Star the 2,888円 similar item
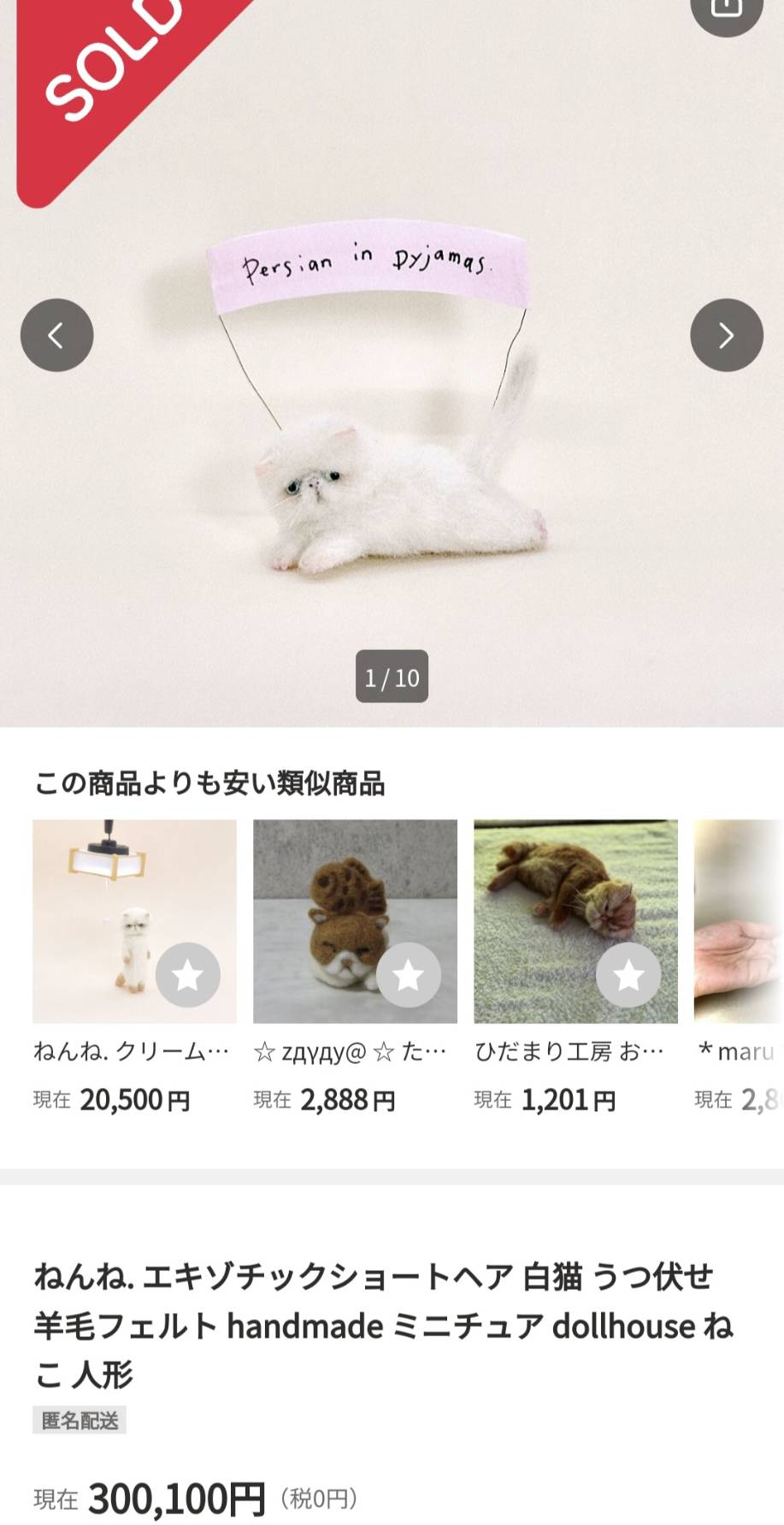This screenshot has width=784, height=1525. tap(408, 974)
